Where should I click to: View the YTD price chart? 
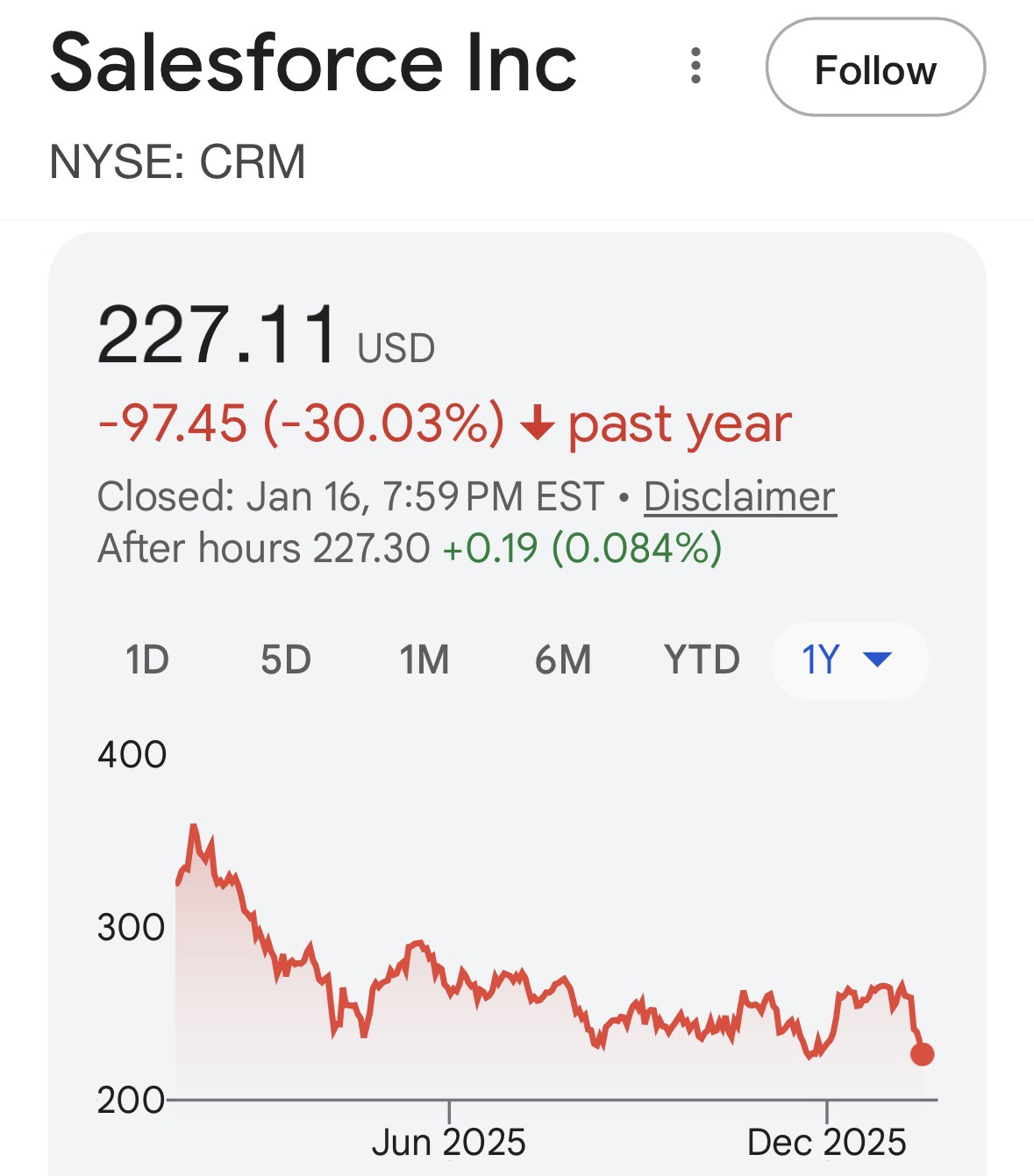point(702,659)
